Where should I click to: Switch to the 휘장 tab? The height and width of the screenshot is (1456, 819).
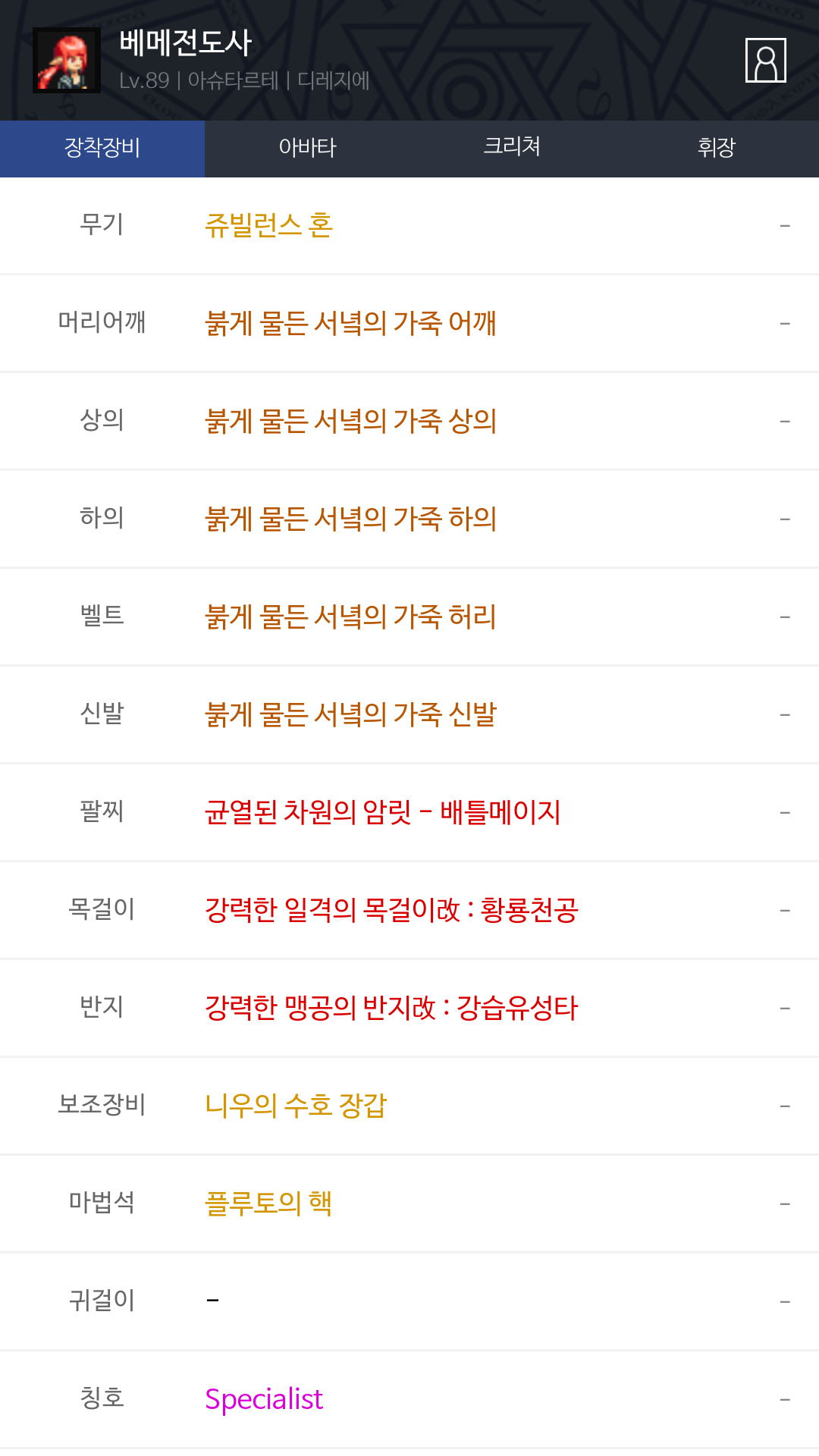point(716,148)
